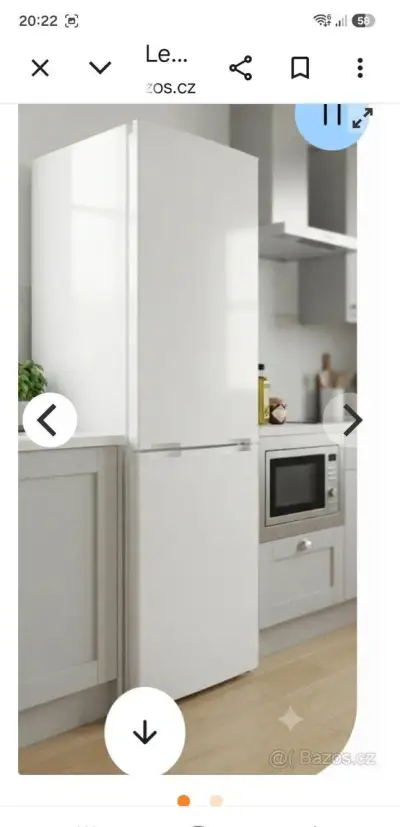Go to the previous photo
This screenshot has height=827, width=400.
(50, 420)
